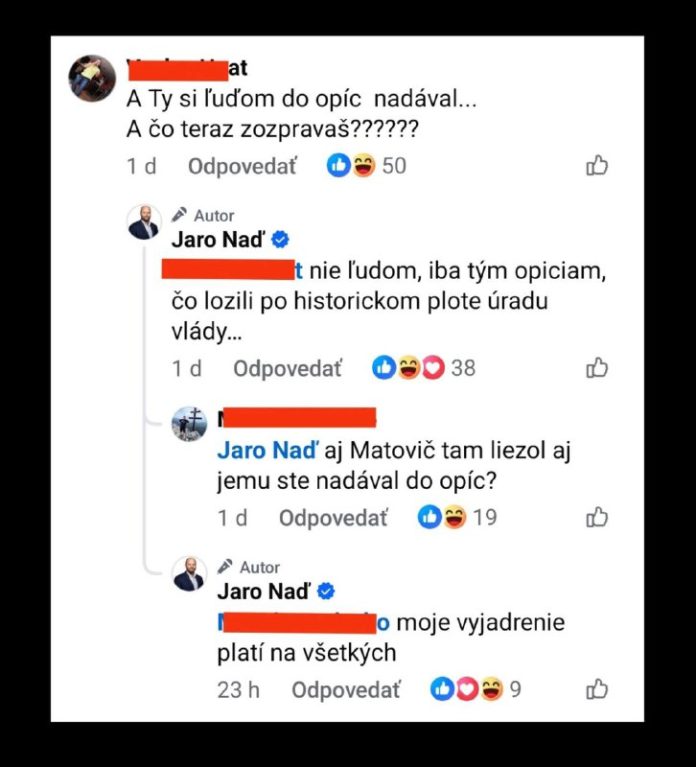Like the comment asking about Matovič
The image size is (696, 767).
pos(597,517)
